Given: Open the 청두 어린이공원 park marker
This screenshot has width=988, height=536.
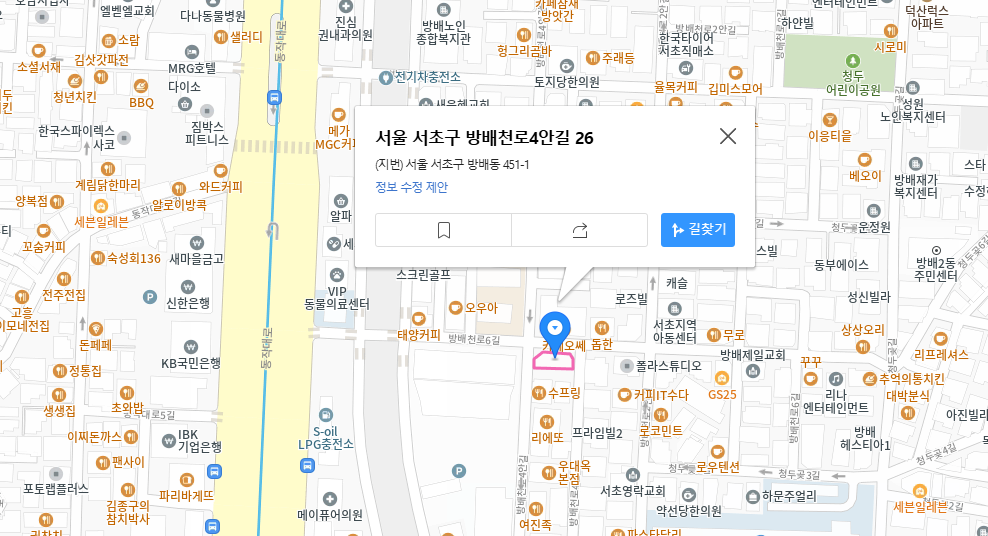Looking at the screenshot, I should [x=852, y=60].
